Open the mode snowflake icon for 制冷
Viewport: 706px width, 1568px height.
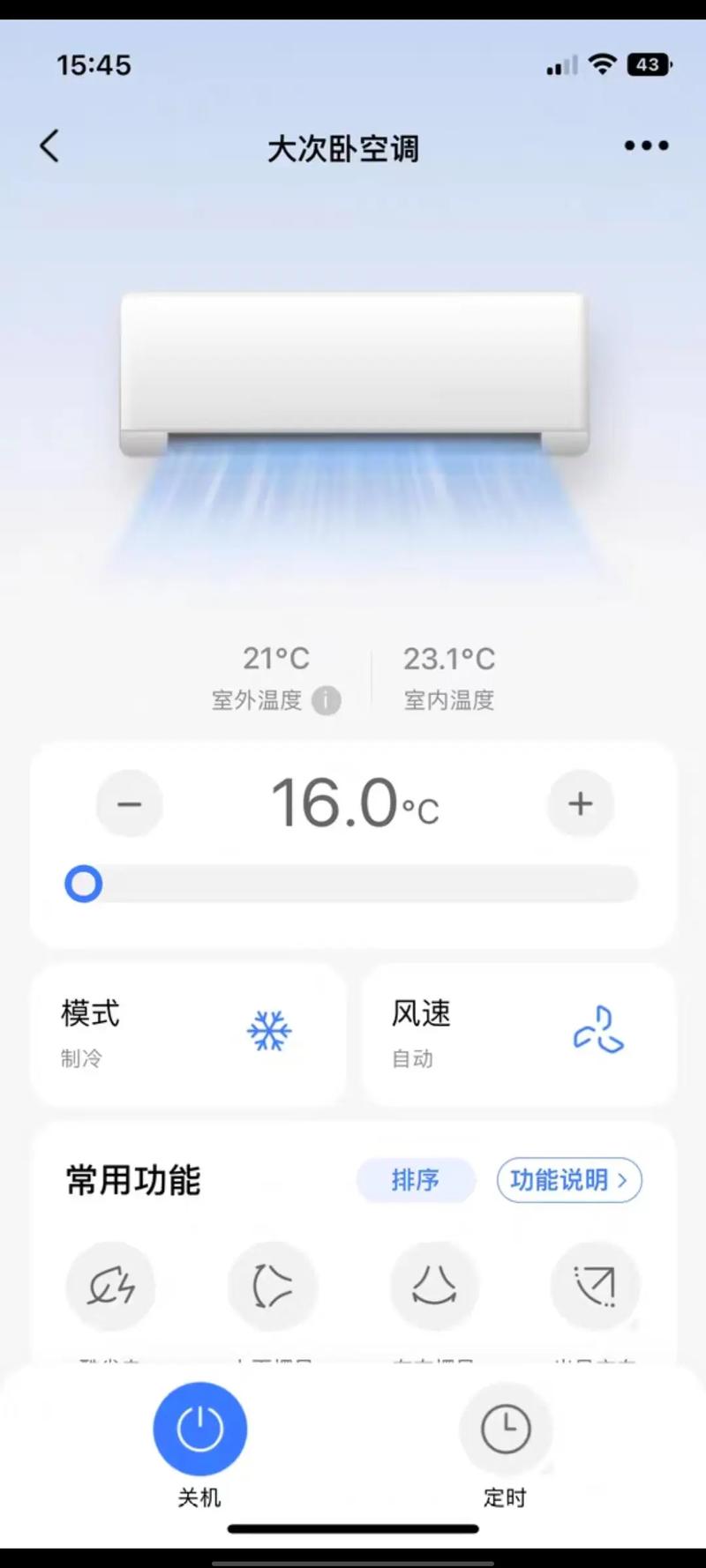click(x=267, y=1030)
